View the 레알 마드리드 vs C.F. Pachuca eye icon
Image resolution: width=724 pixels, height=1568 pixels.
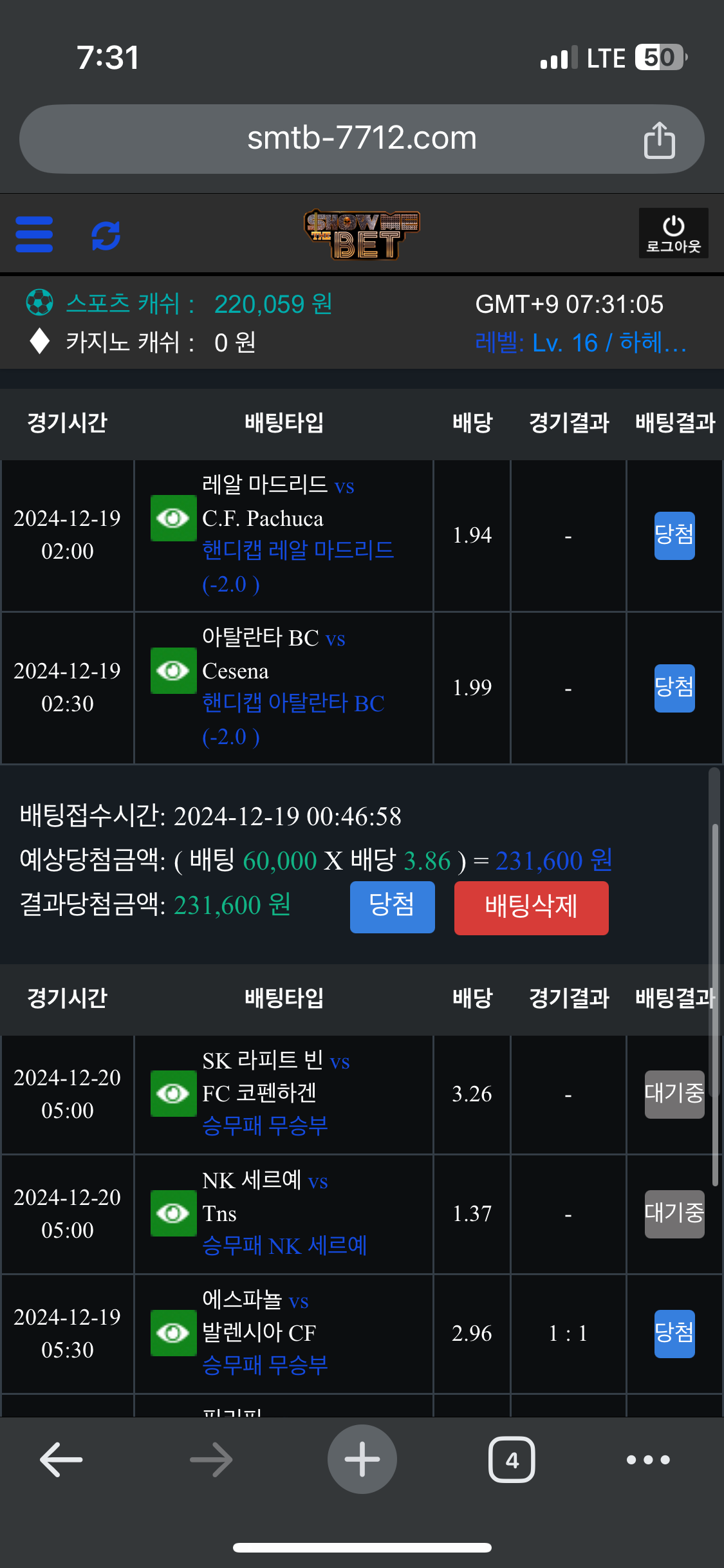173,518
